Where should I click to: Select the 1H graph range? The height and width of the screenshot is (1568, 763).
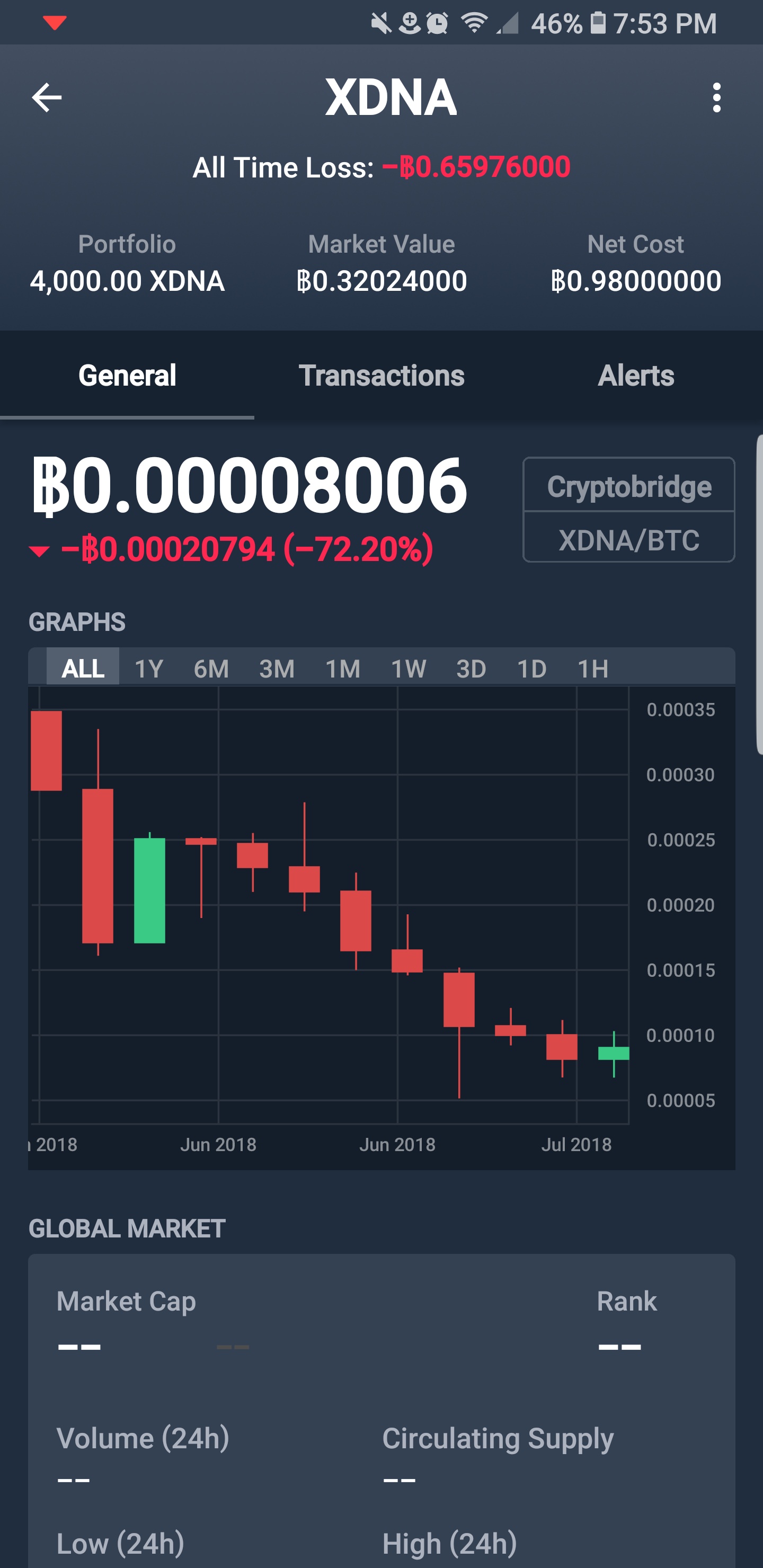click(x=592, y=669)
